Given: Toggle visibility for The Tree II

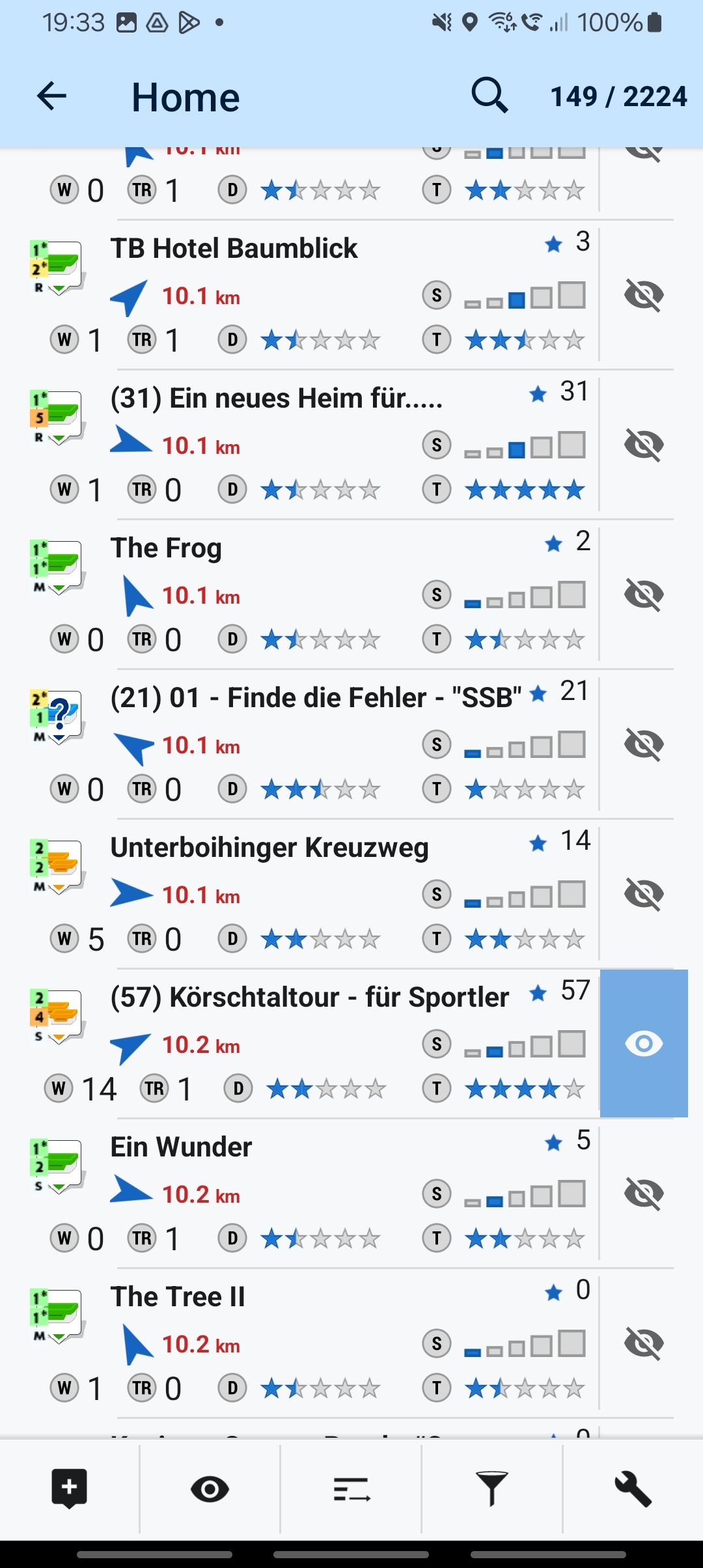Looking at the screenshot, I should pyautogui.click(x=644, y=1343).
